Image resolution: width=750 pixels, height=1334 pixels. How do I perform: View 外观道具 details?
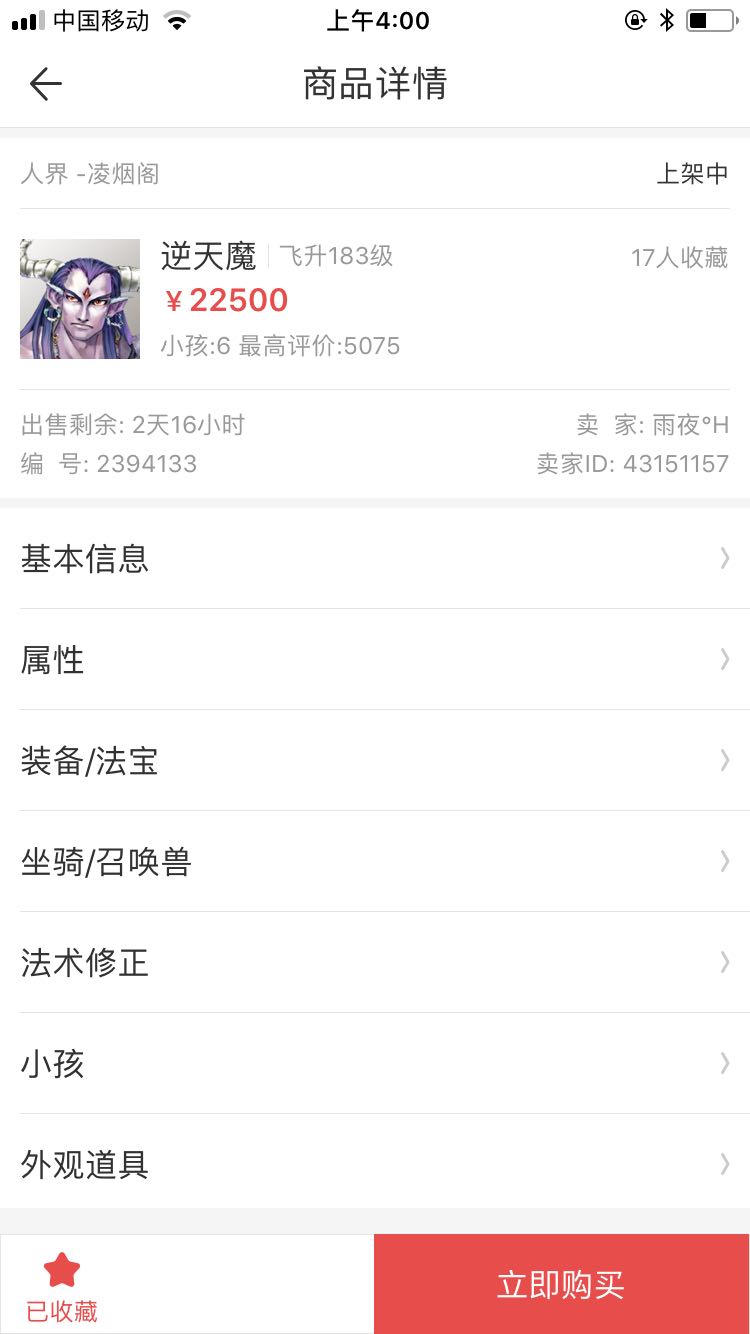click(x=375, y=1164)
